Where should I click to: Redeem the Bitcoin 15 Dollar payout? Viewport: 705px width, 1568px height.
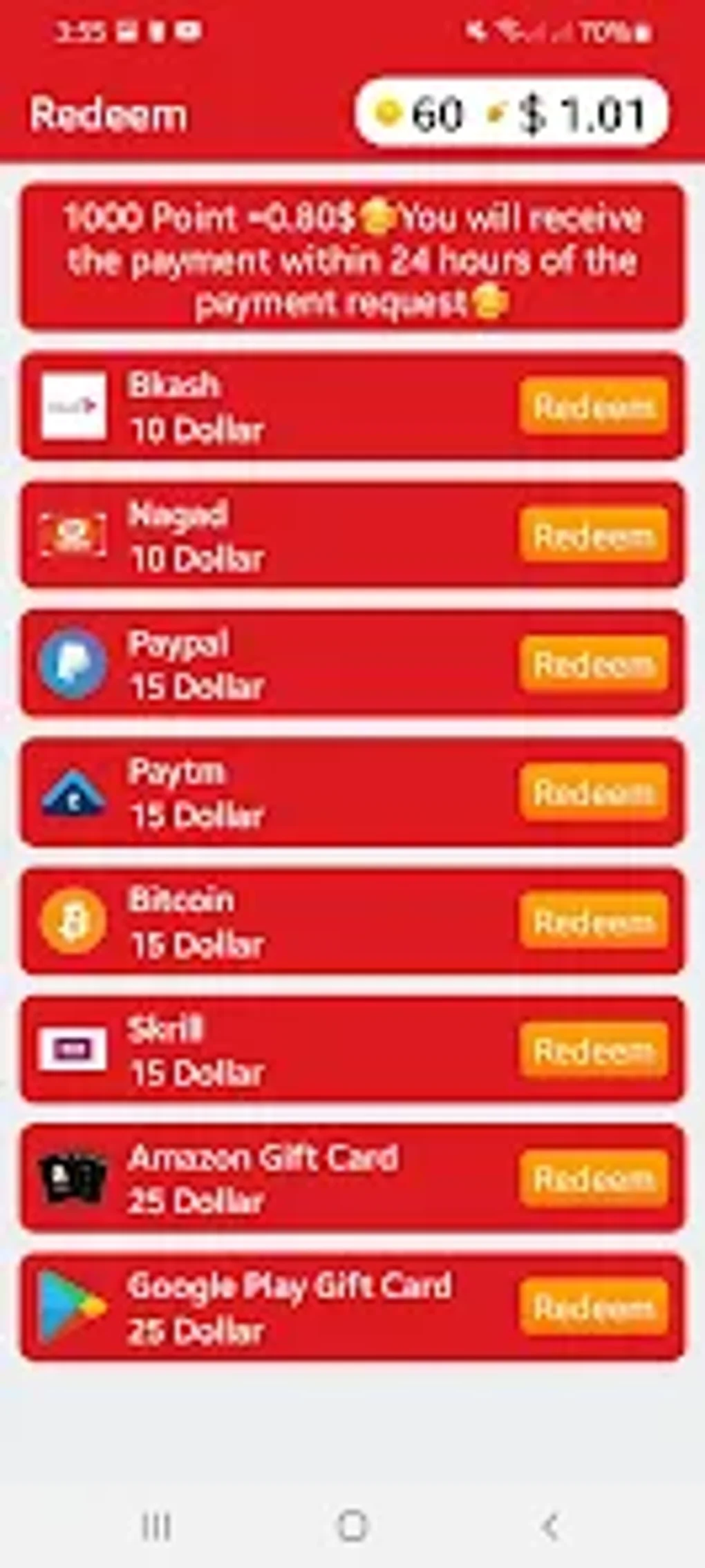(594, 921)
